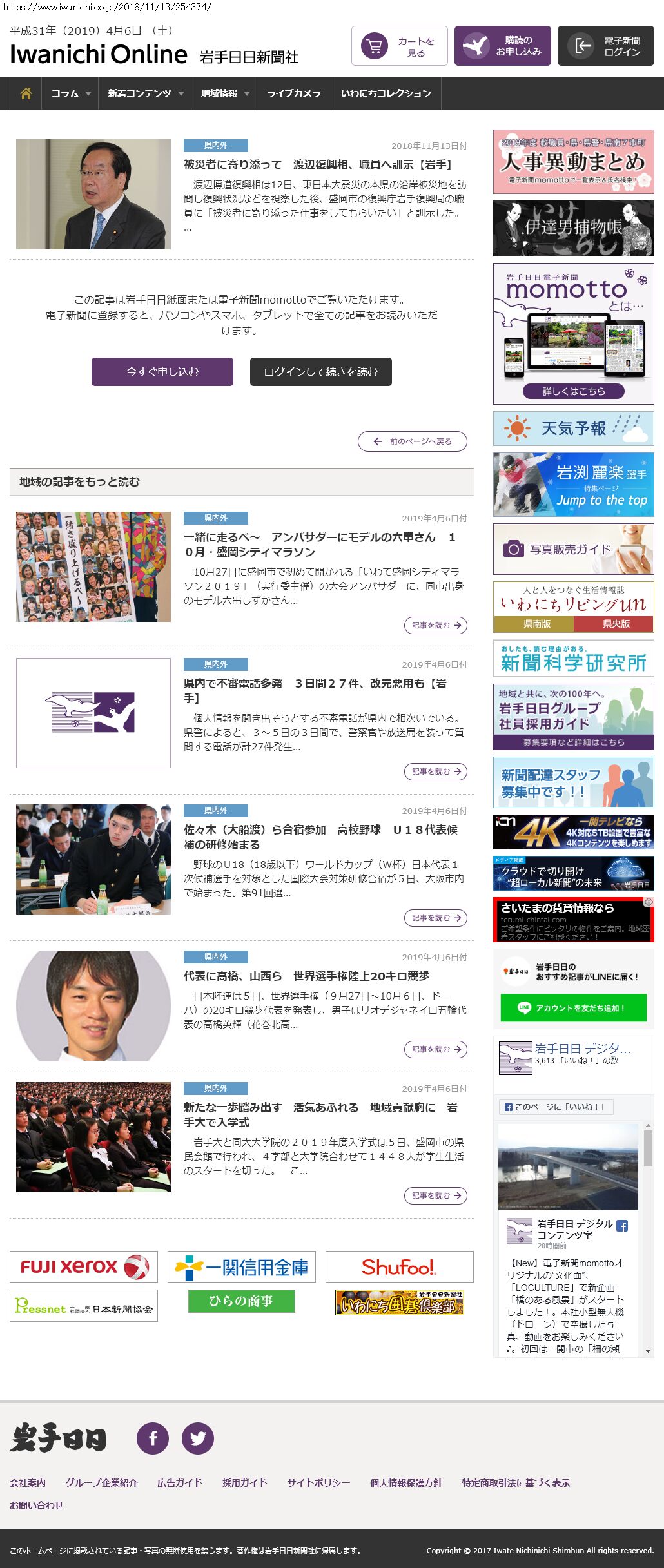This screenshot has width=664, height=1568.
Task: Open the 会社案内 footer link
Action: (28, 1482)
